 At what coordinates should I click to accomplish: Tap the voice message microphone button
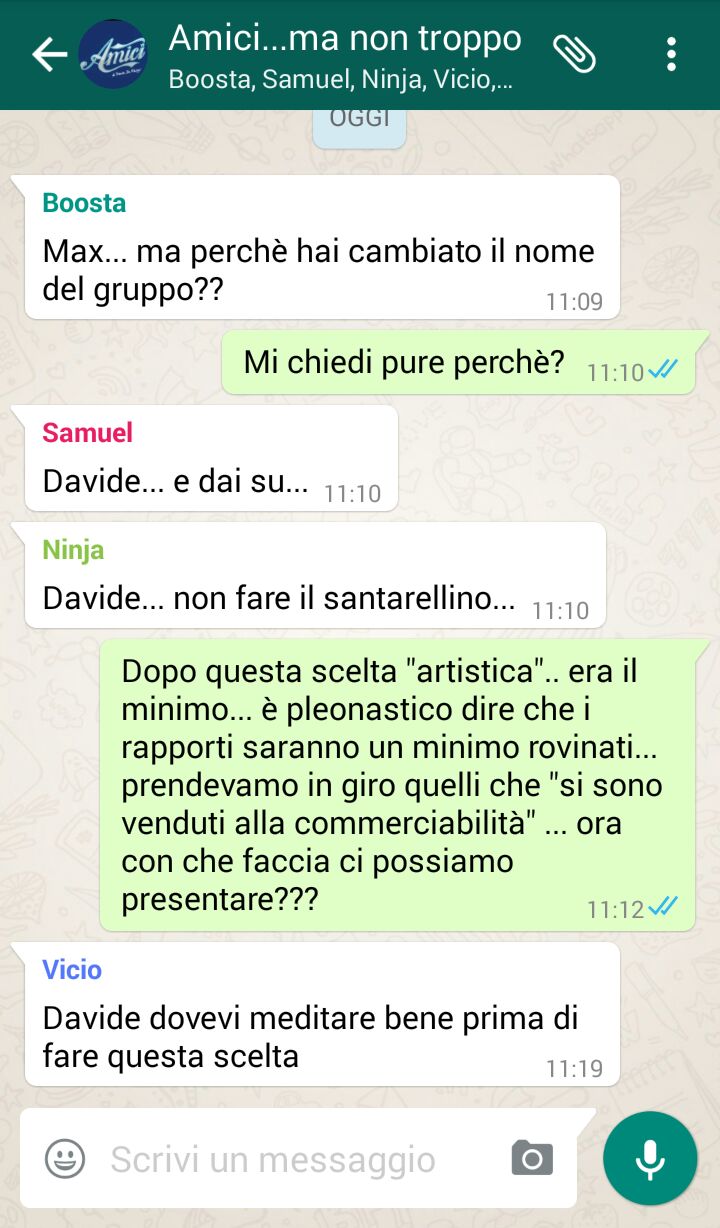pyautogui.click(x=650, y=1158)
